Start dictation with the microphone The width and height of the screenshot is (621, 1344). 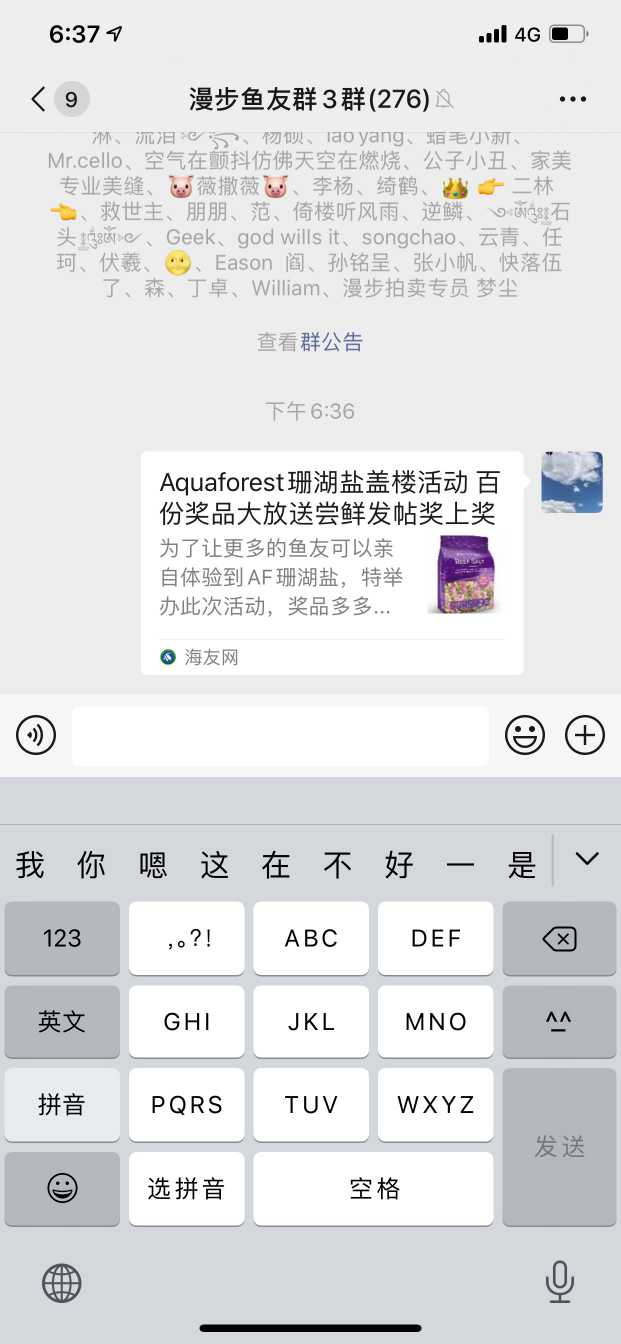click(x=559, y=1282)
